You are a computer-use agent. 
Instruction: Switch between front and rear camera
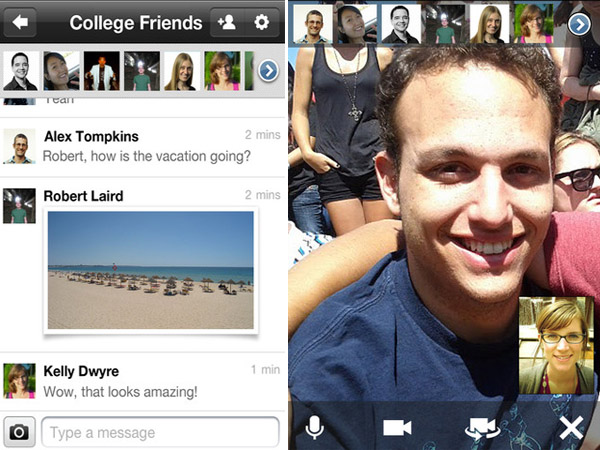(x=482, y=428)
